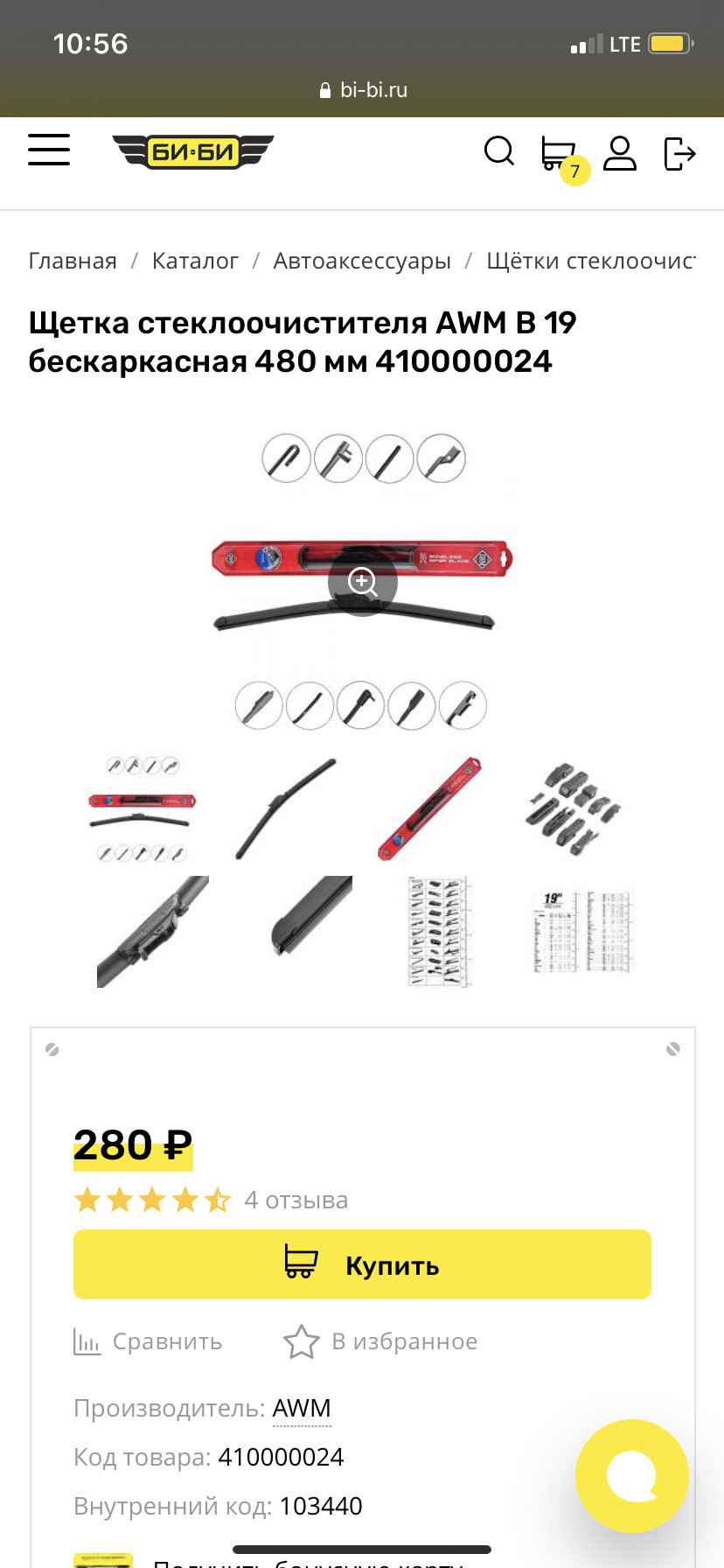Tap the Купить button

coord(362,1264)
